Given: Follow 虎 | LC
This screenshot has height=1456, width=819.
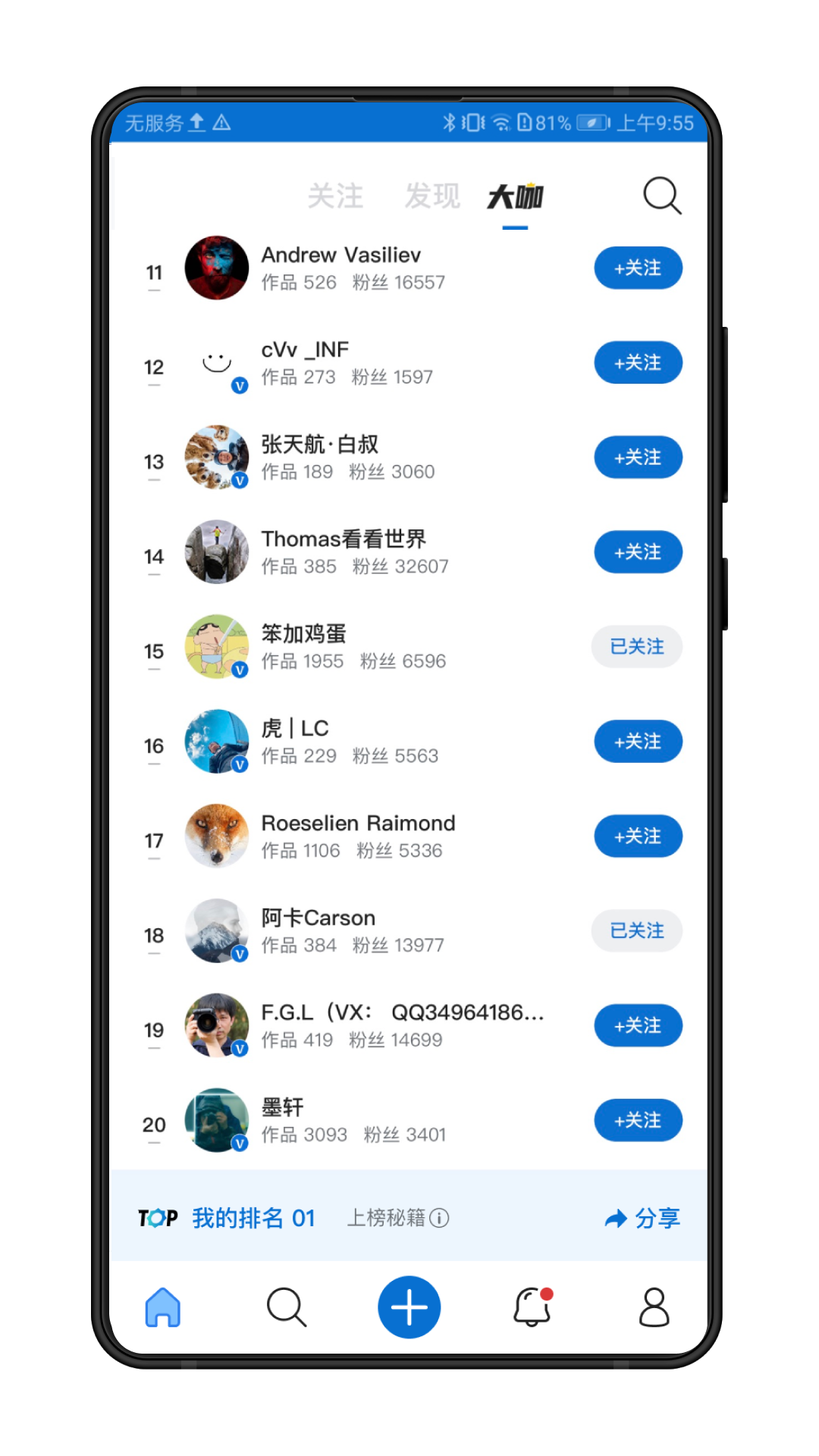Looking at the screenshot, I should click(638, 742).
